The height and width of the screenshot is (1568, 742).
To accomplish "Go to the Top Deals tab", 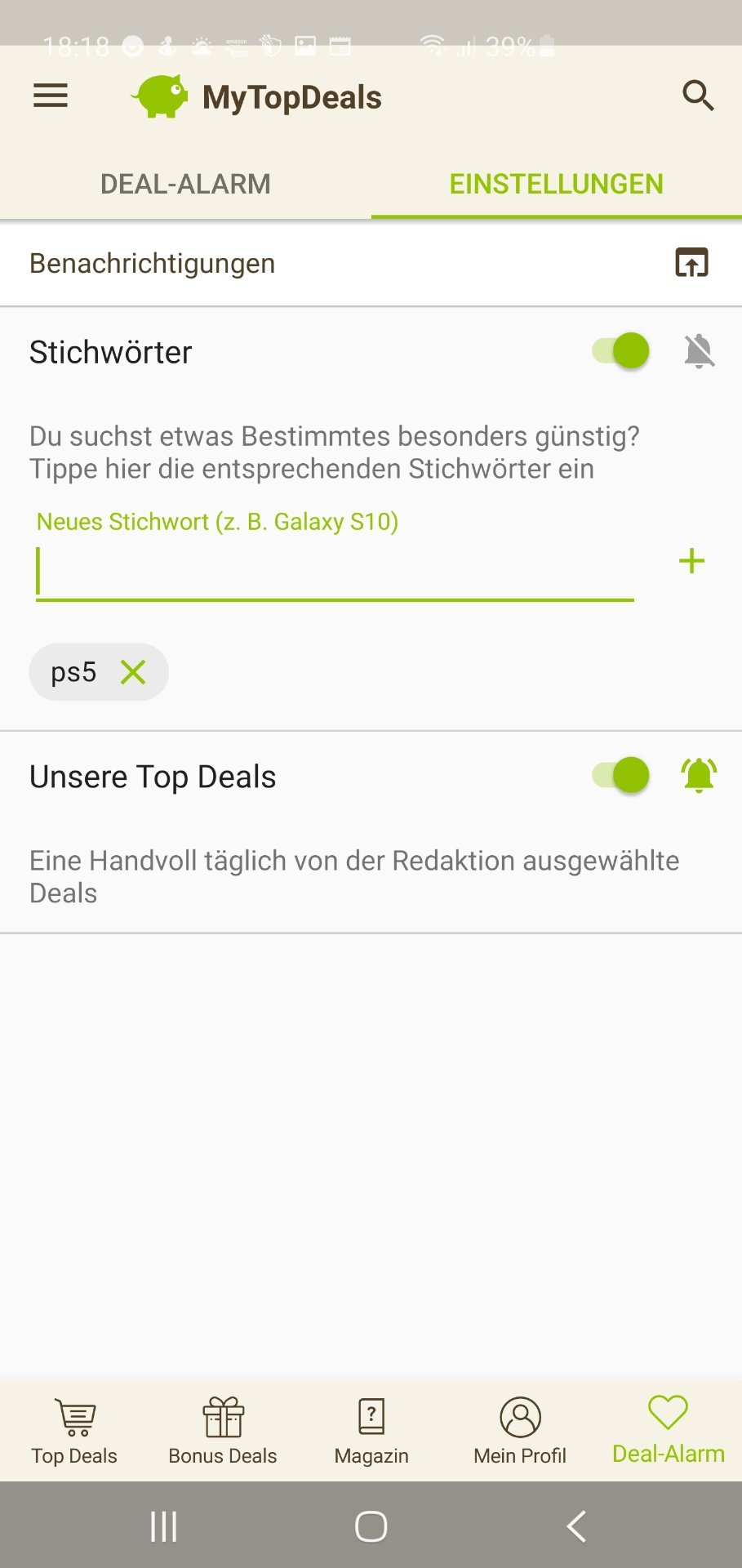I will tap(74, 1431).
